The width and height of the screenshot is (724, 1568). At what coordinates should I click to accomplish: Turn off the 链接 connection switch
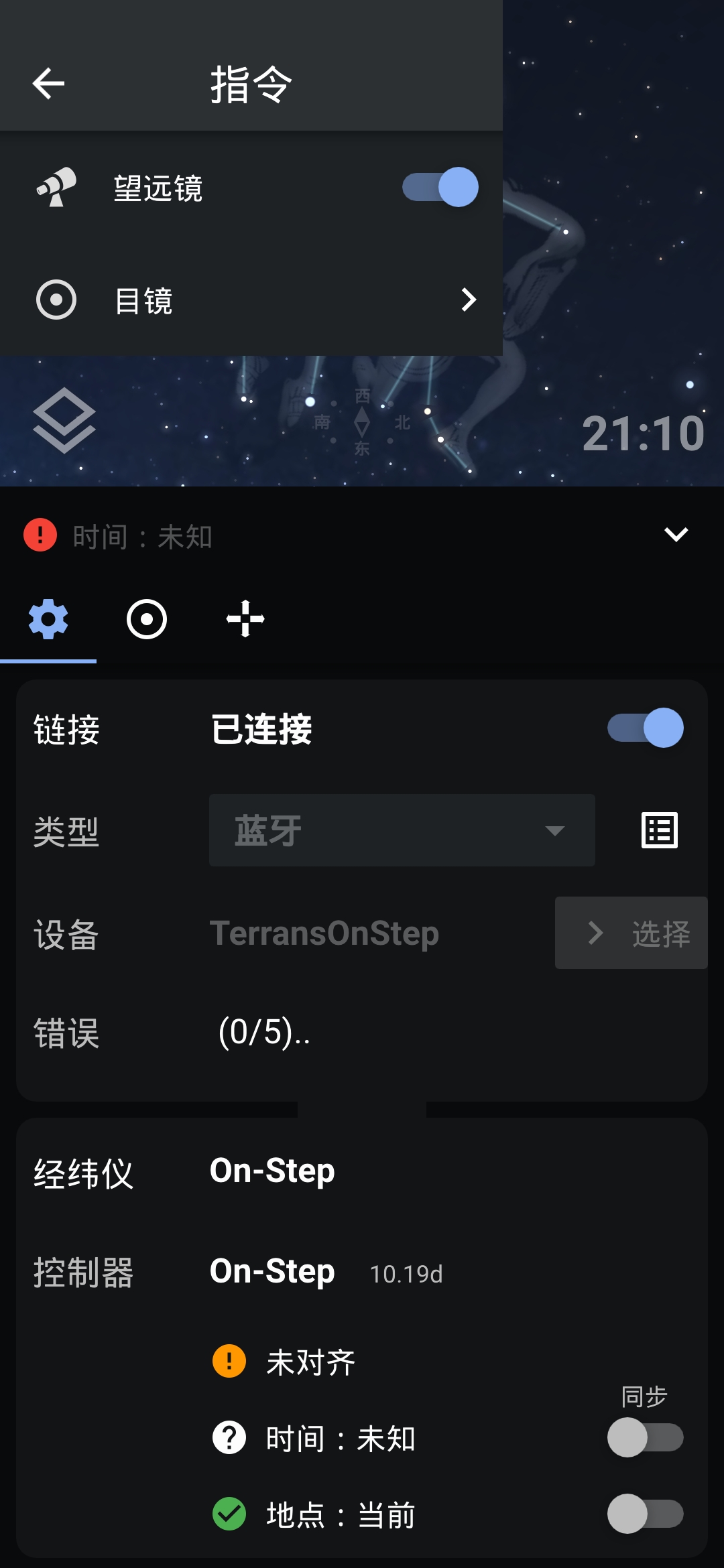[645, 728]
